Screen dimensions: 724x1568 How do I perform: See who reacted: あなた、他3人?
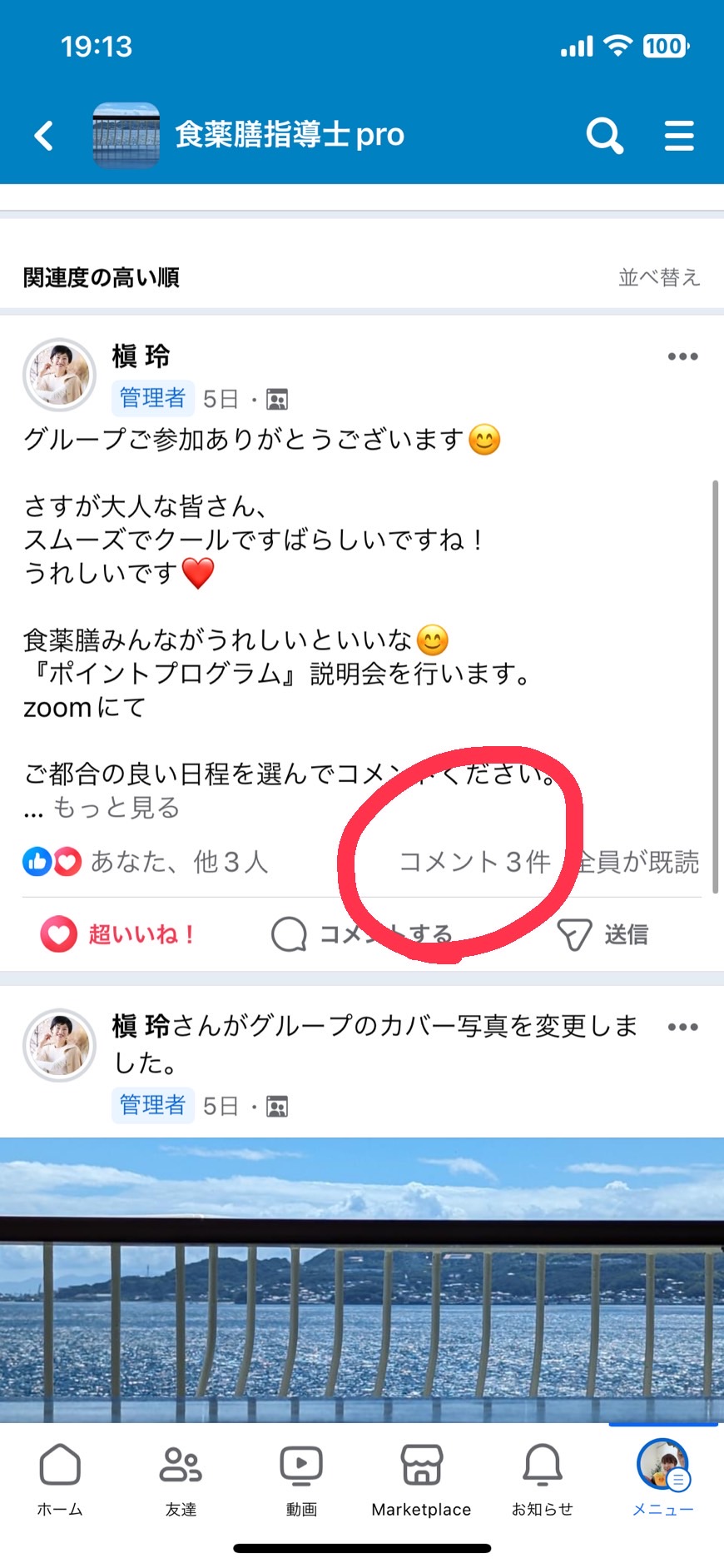click(x=146, y=862)
